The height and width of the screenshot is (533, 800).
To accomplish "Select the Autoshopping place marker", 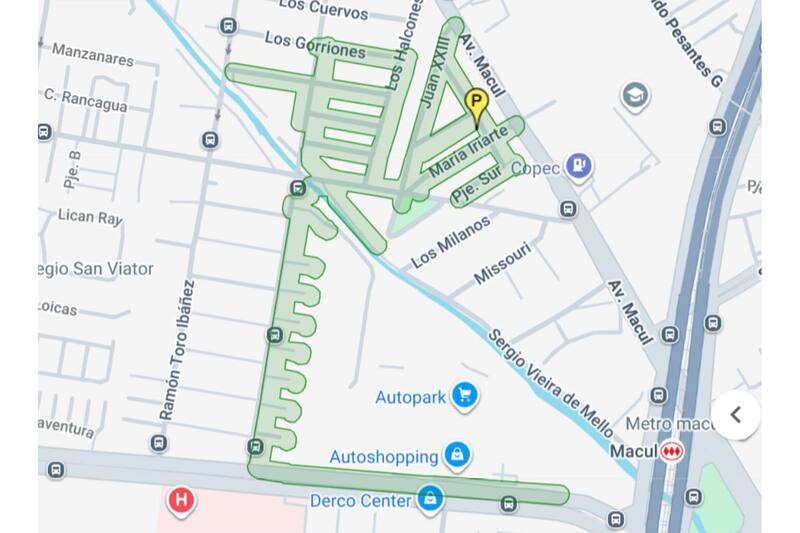I will pos(457,456).
